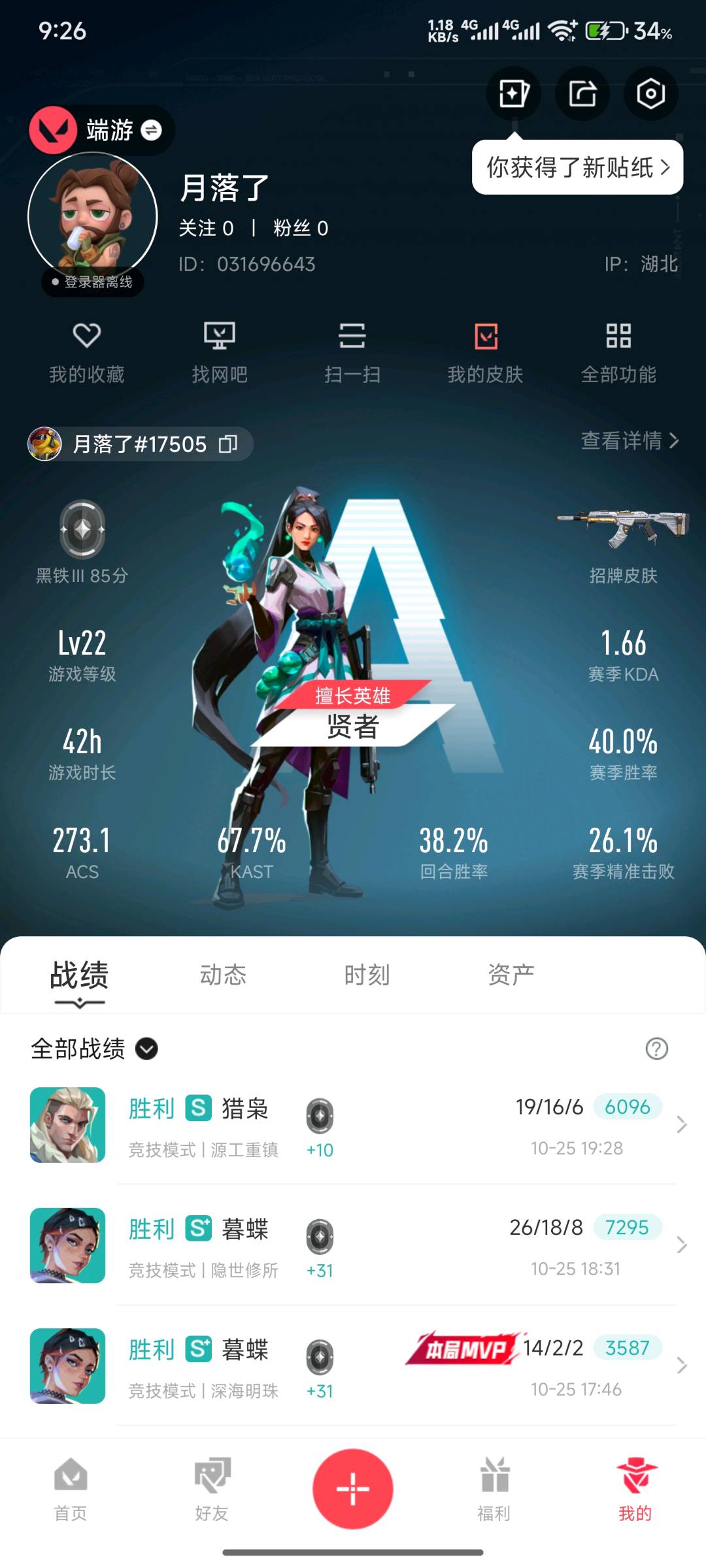
Task: Switch to the 时刻 tab
Action: [x=367, y=975]
